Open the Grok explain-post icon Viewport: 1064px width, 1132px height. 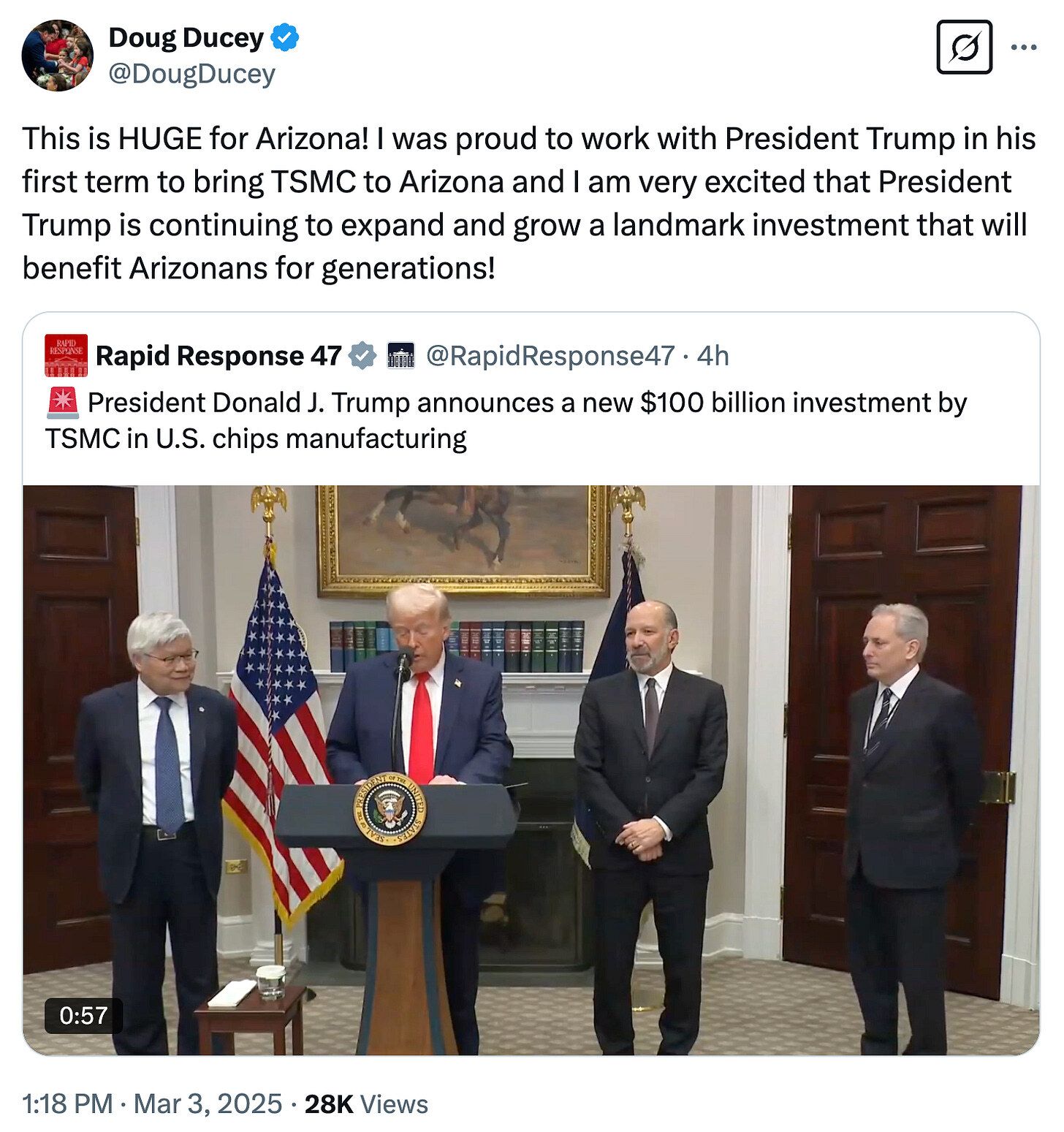[x=964, y=48]
